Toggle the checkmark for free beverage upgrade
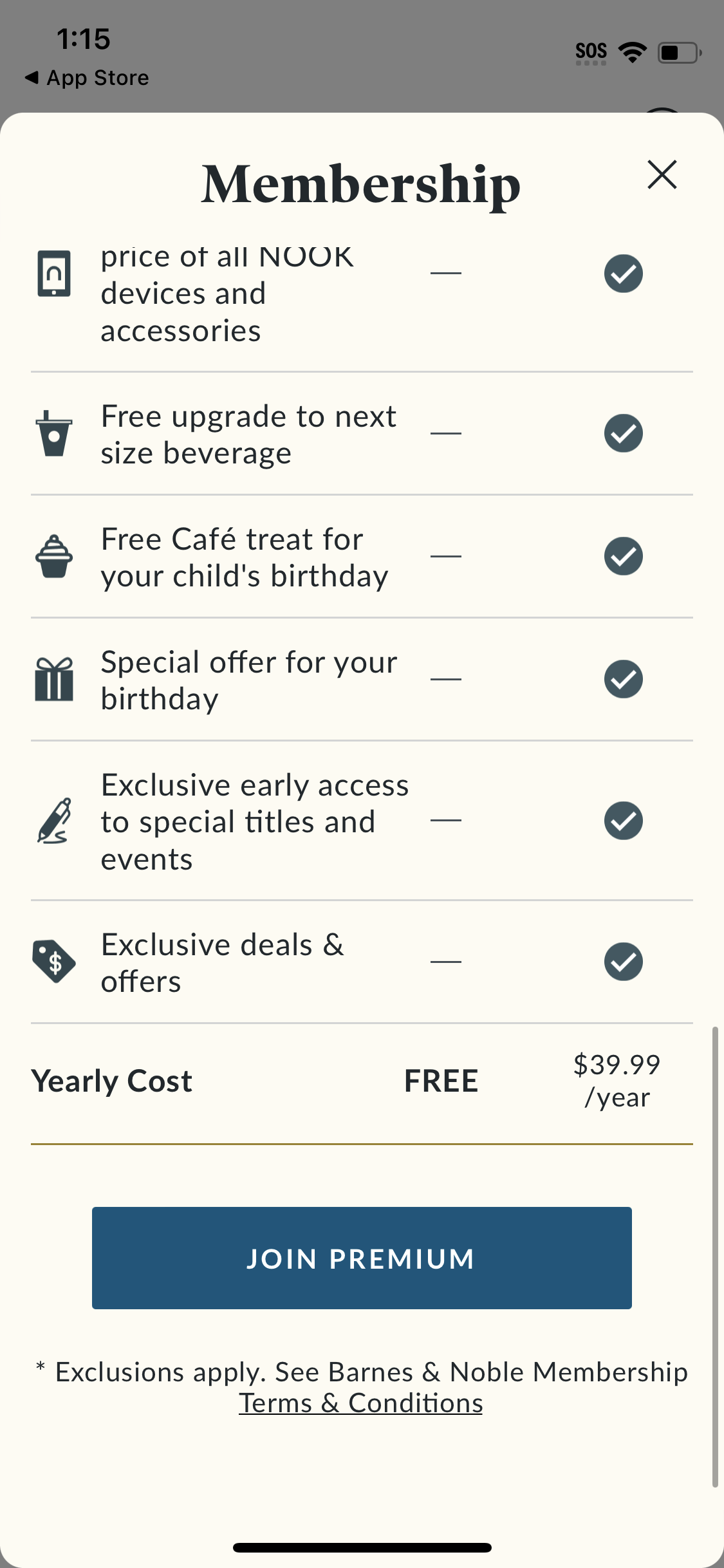 coord(622,434)
